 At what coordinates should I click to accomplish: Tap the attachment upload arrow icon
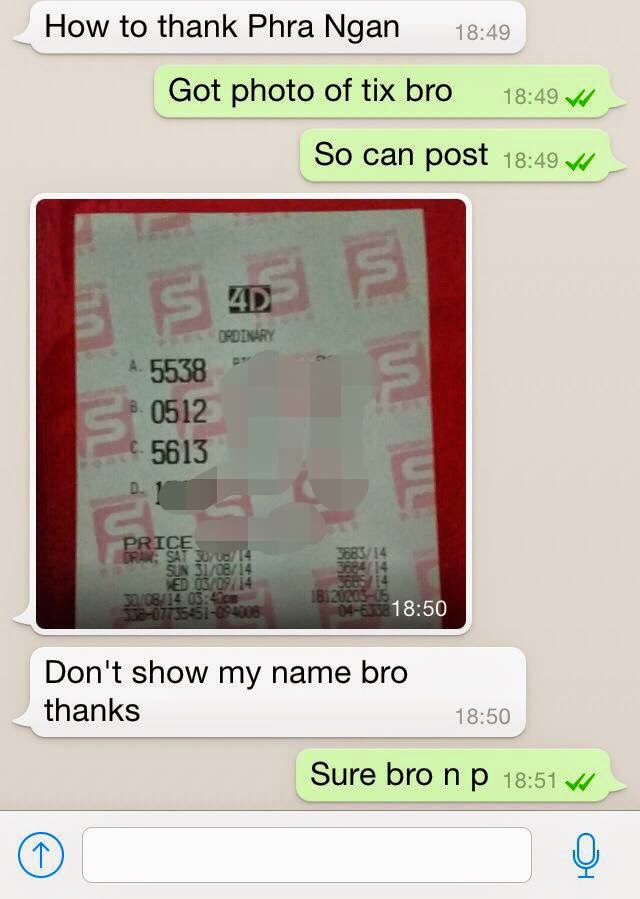41,855
